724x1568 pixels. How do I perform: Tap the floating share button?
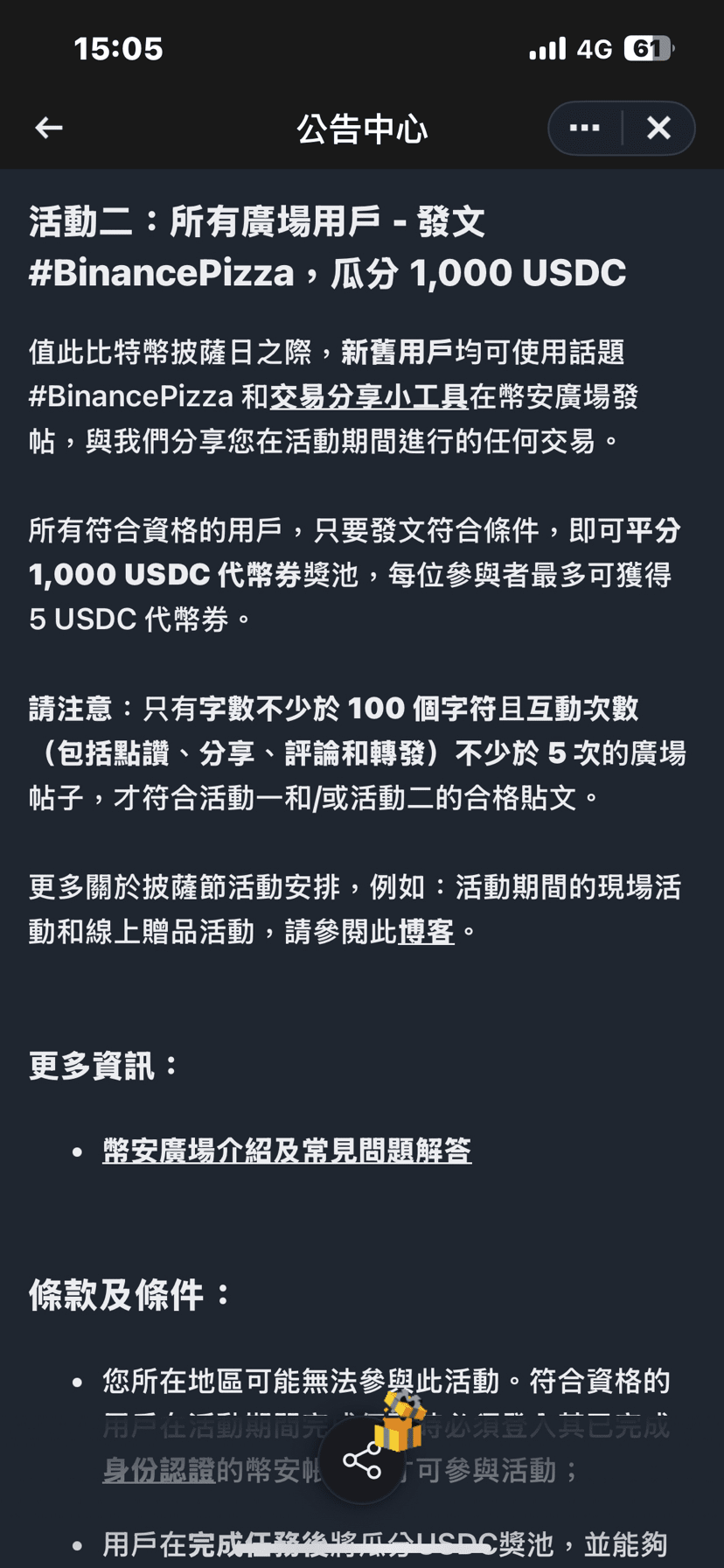click(362, 1461)
